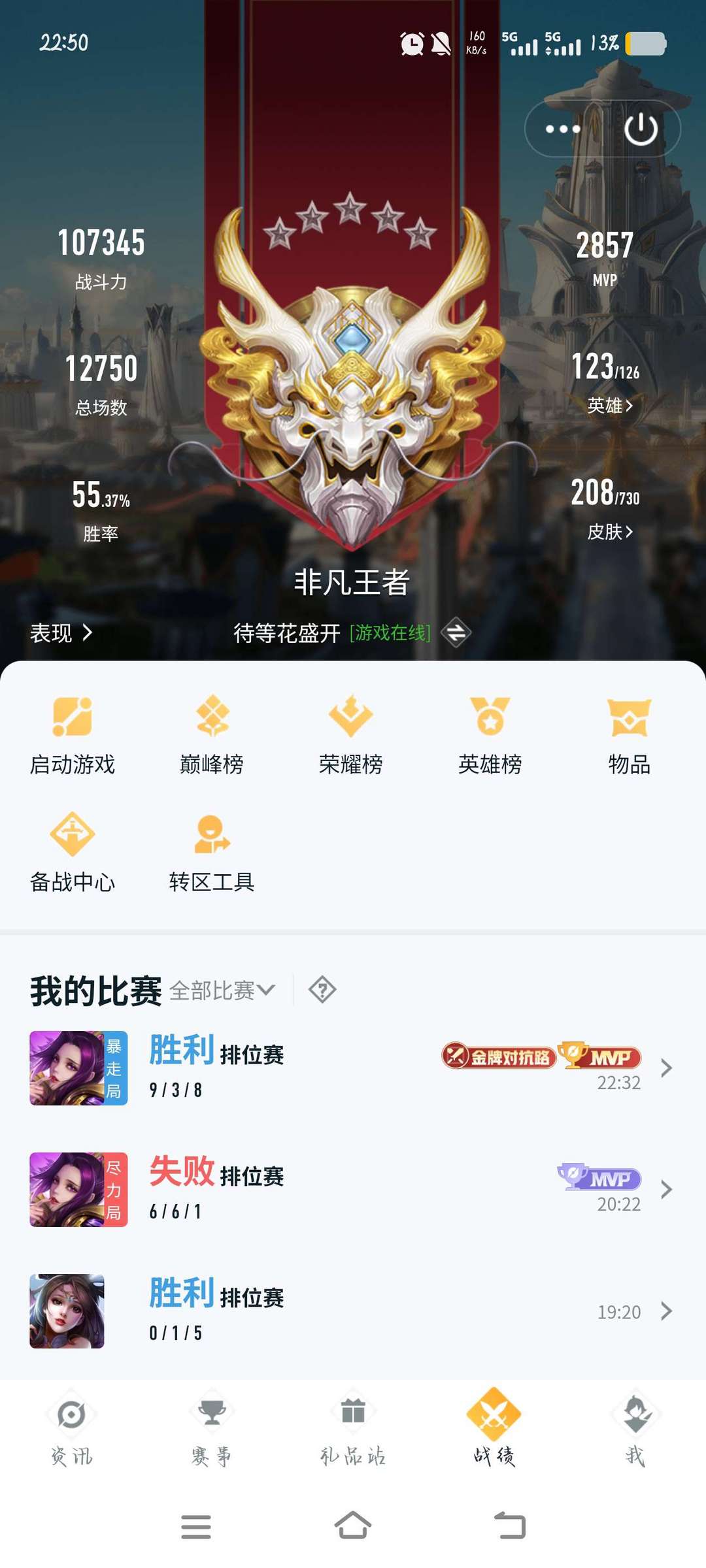Tap the switch-account icon beside 游戏在线
Viewport: 706px width, 1568px height.
(456, 632)
